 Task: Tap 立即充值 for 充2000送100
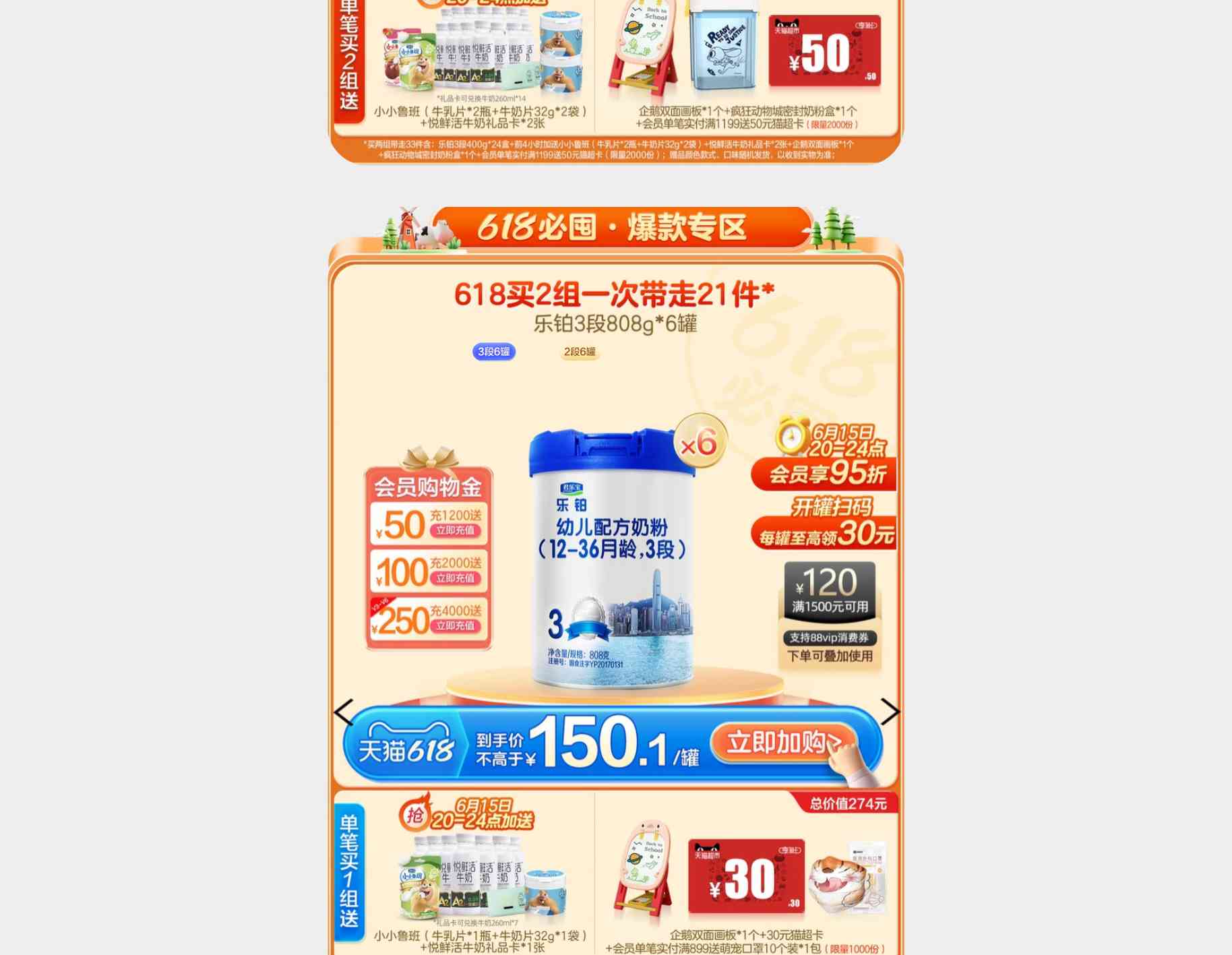[455, 578]
